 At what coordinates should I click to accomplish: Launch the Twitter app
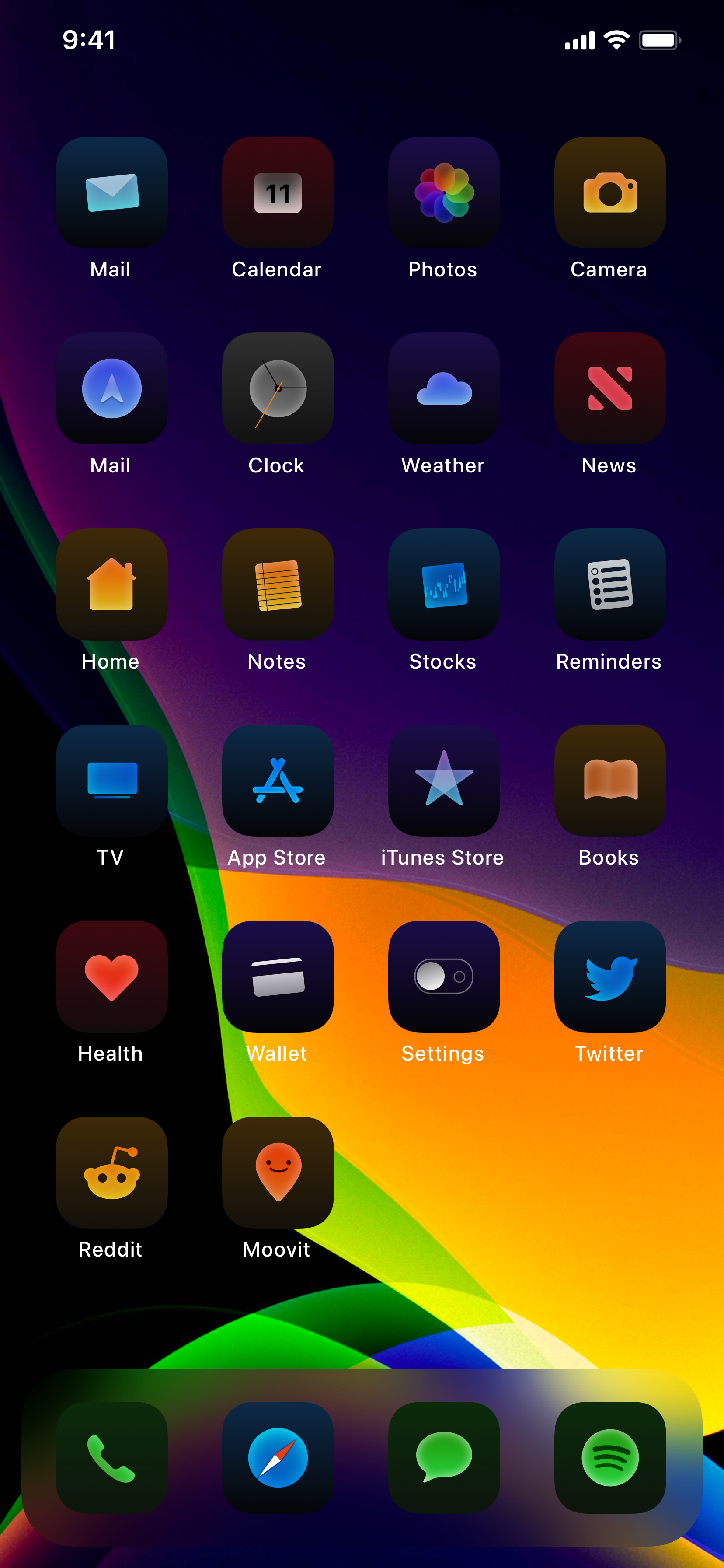click(609, 976)
